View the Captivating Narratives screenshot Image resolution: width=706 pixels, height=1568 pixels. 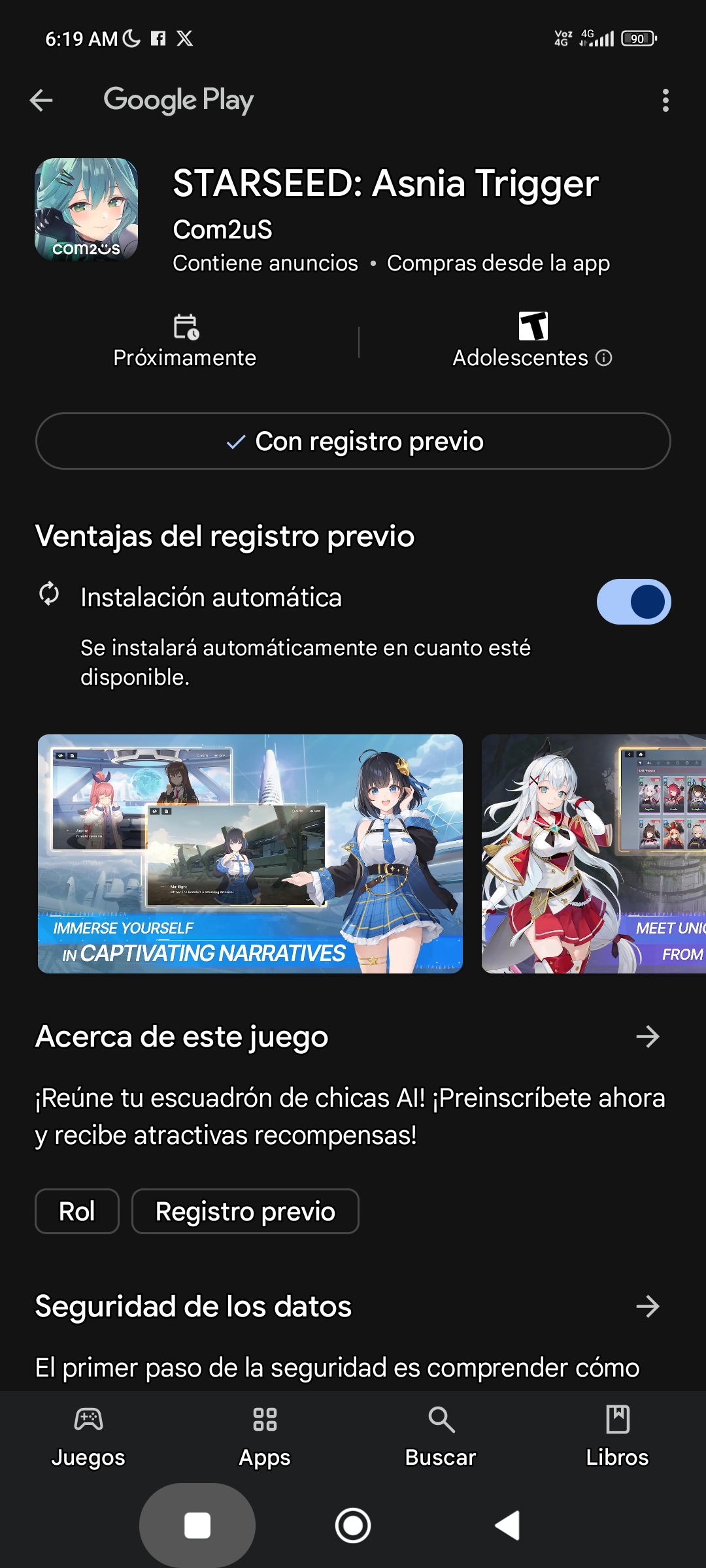pos(250,854)
